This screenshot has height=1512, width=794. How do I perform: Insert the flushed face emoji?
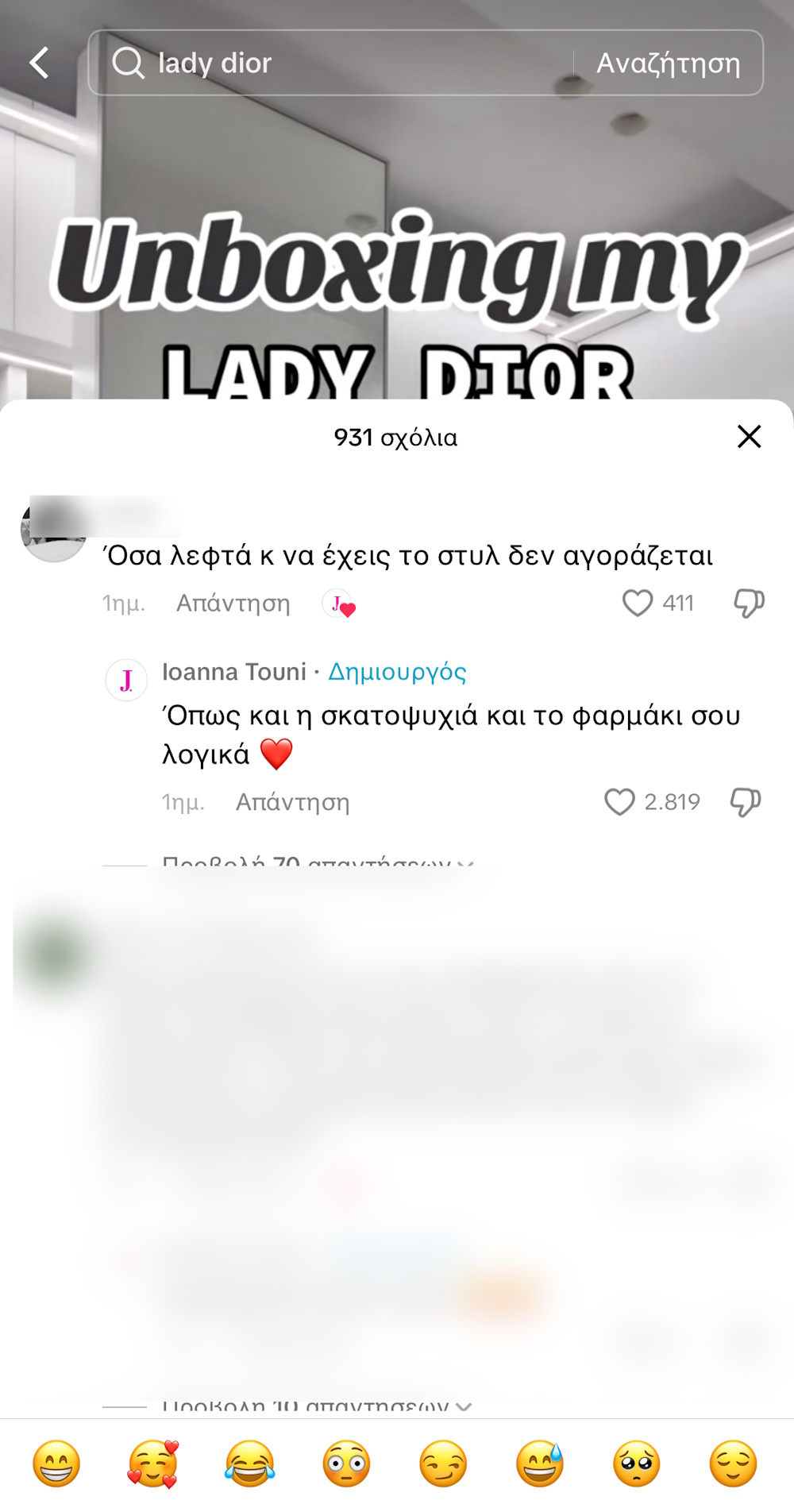347,1463
